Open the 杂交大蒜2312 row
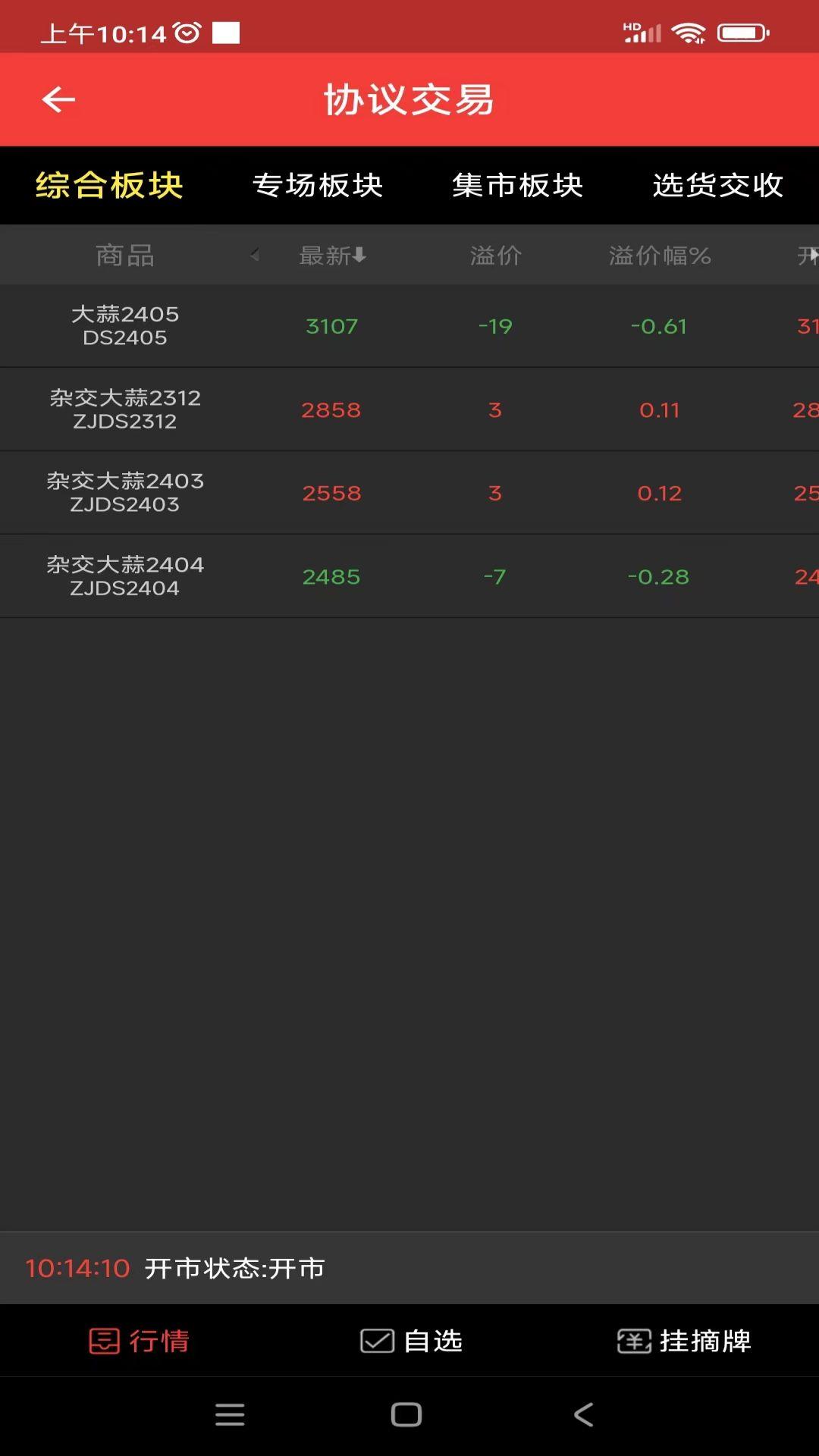 coord(125,409)
